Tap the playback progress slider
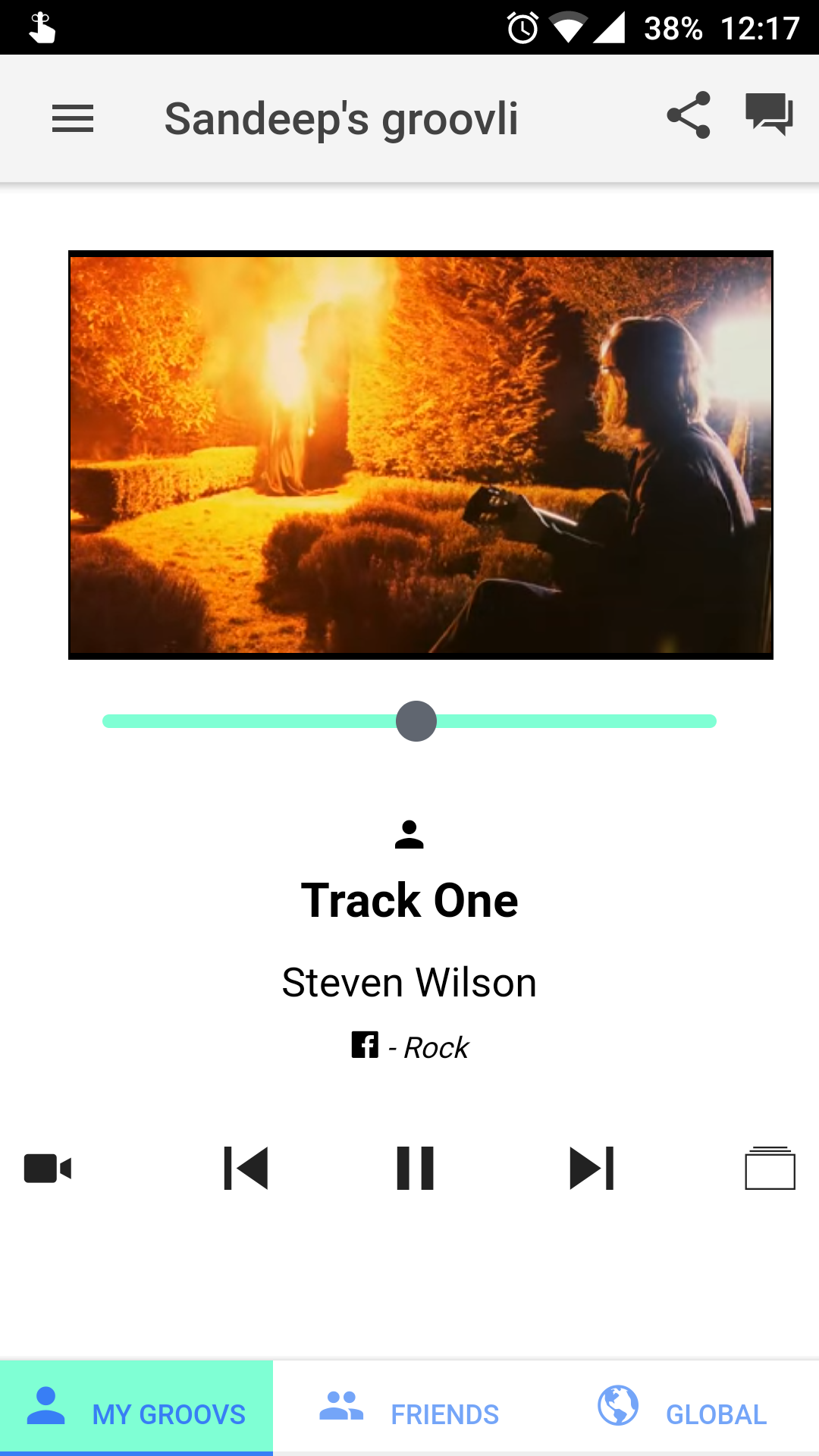Viewport: 819px width, 1456px height. [x=409, y=721]
